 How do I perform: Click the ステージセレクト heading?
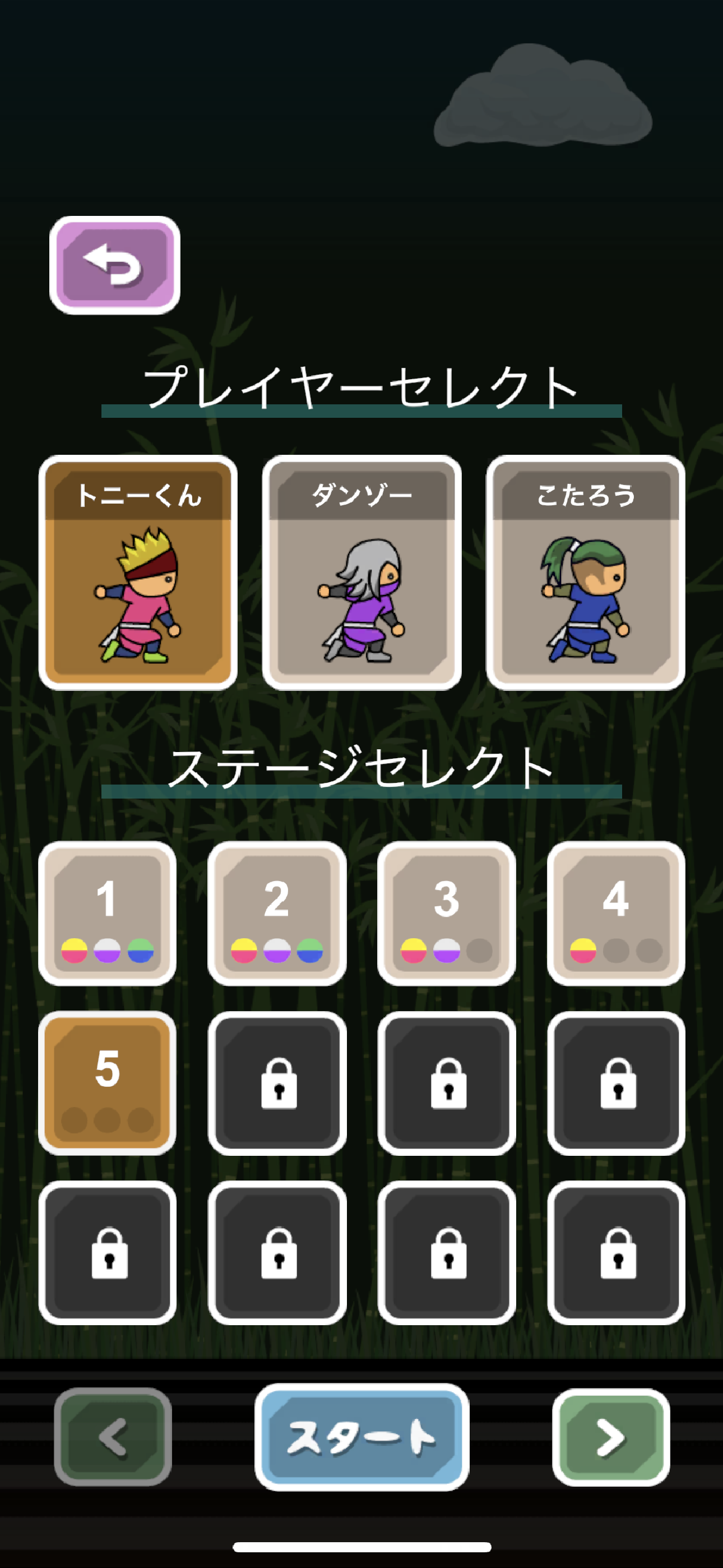tap(361, 769)
